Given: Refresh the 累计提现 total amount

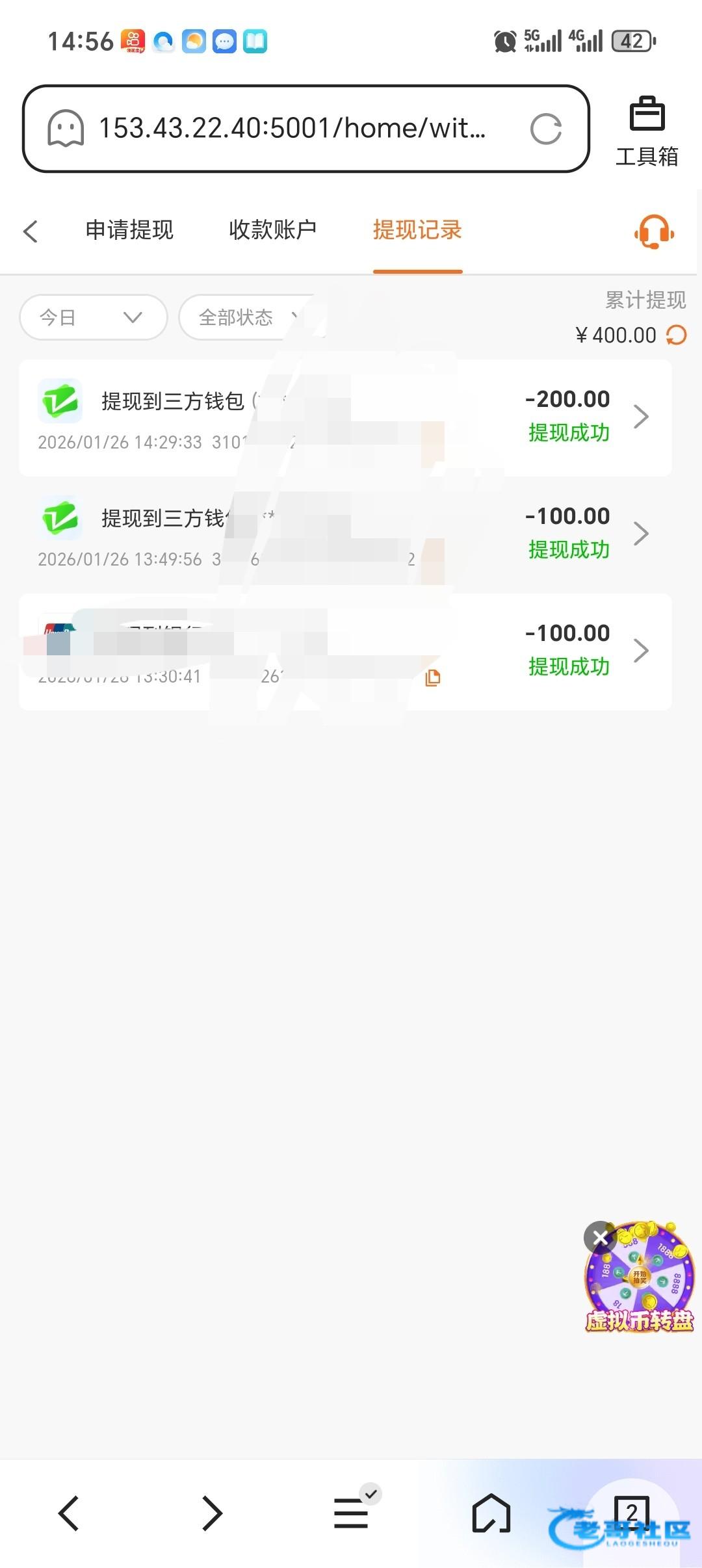Looking at the screenshot, I should (x=677, y=335).
